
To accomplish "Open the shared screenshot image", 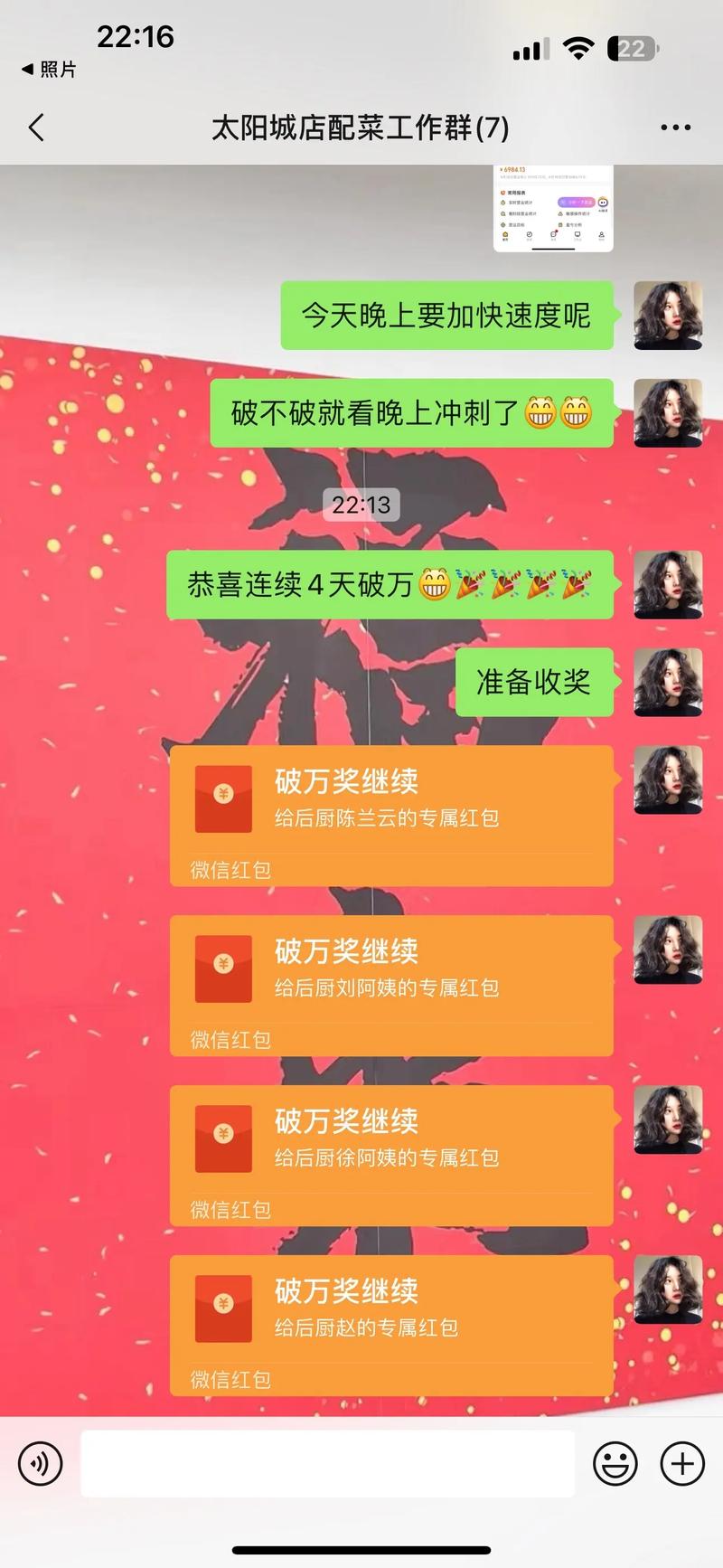I will [x=553, y=208].
